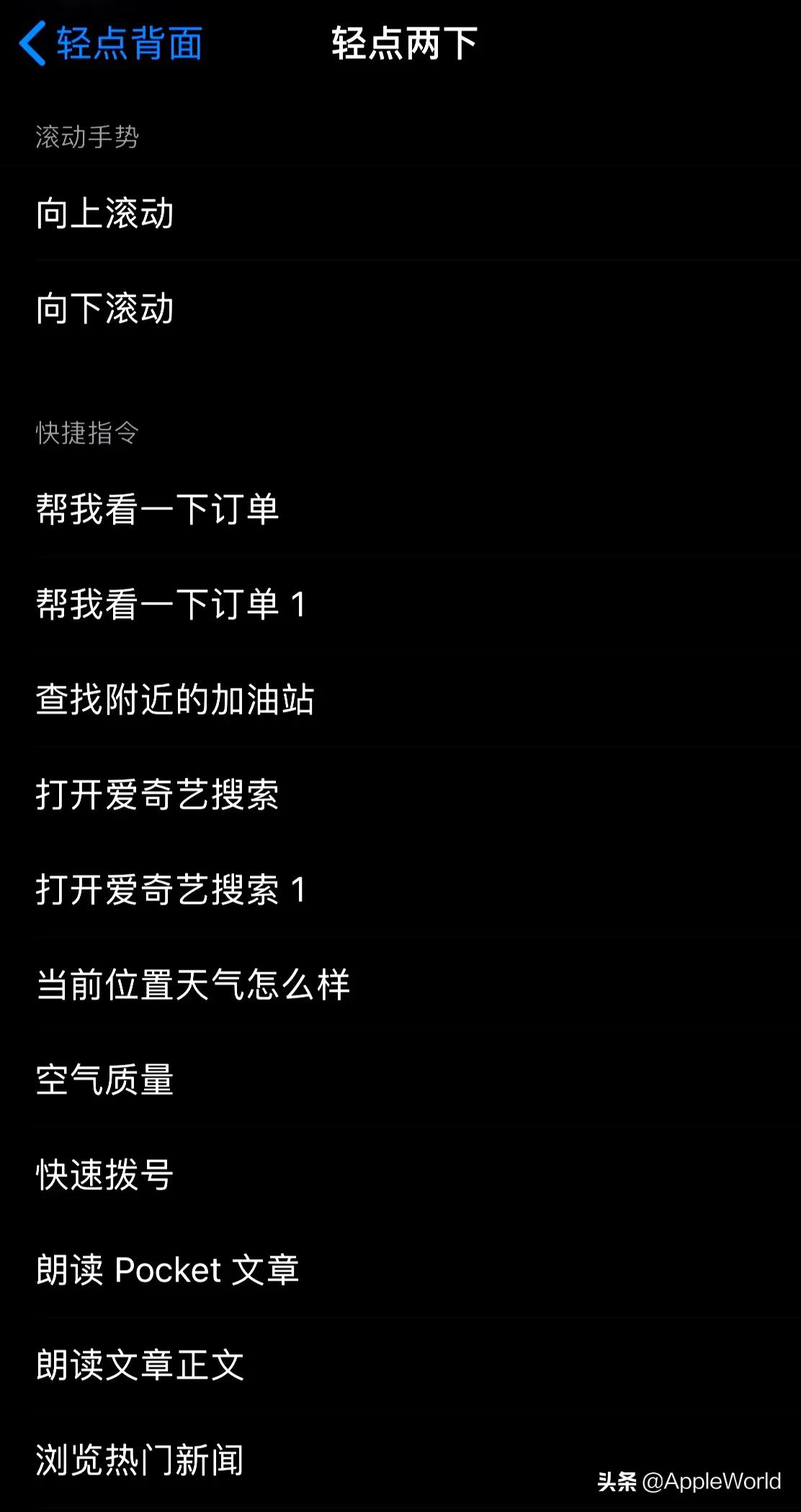
Task: Select 向下滚动 as the scroll gesture
Action: (x=105, y=310)
